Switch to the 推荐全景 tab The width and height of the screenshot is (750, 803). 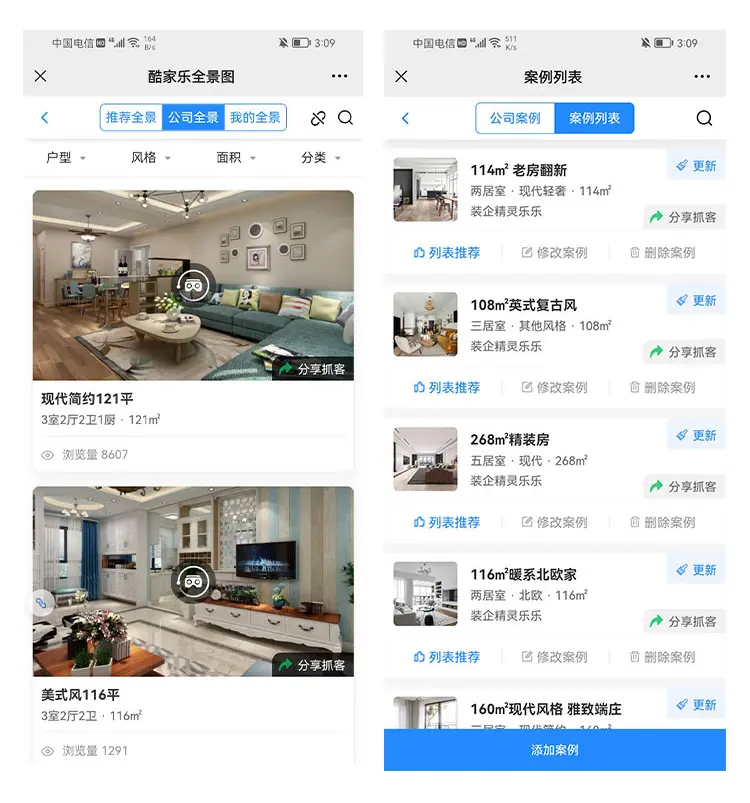(x=131, y=117)
